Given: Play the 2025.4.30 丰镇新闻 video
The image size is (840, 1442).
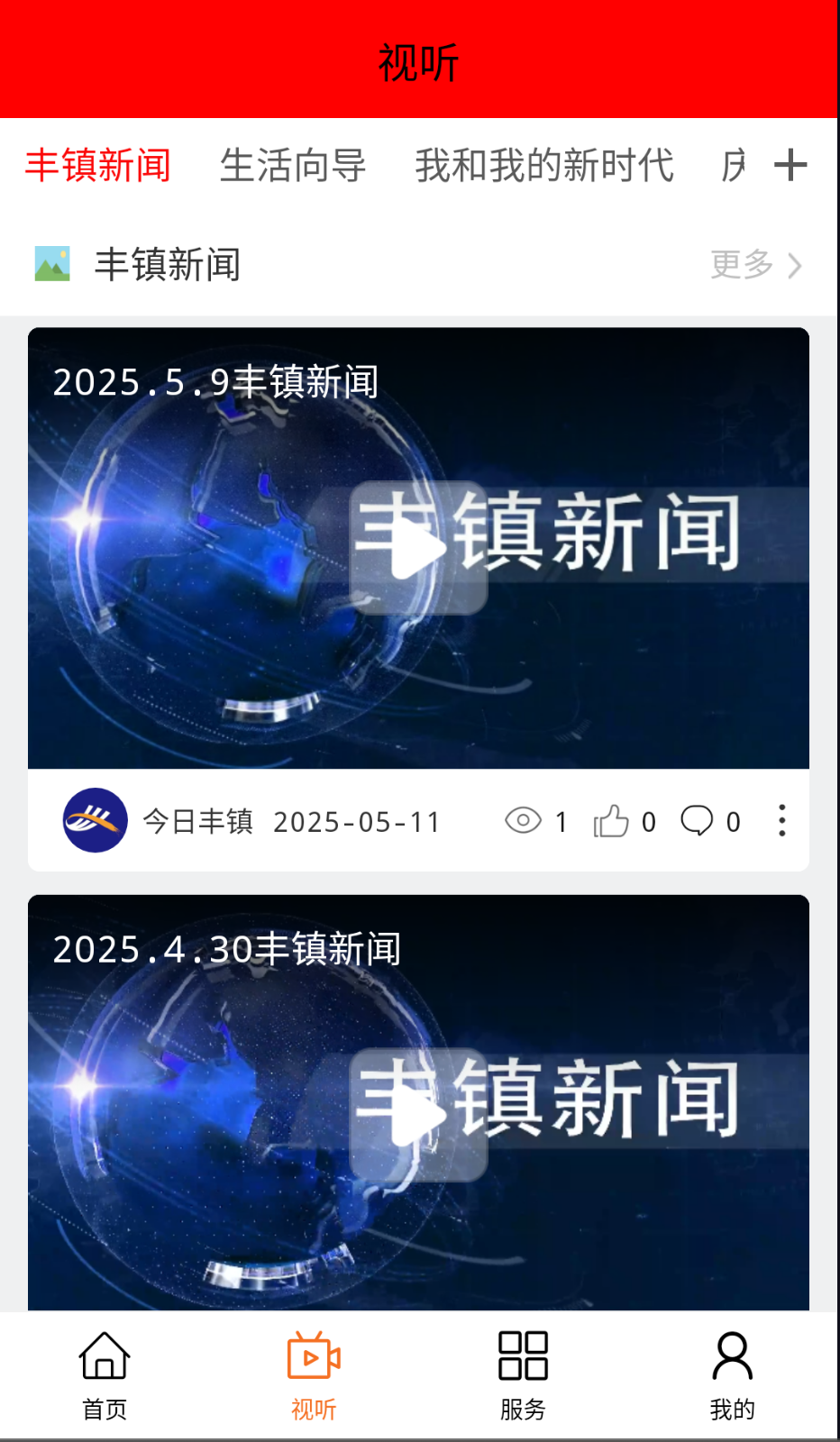Looking at the screenshot, I should [418, 1118].
